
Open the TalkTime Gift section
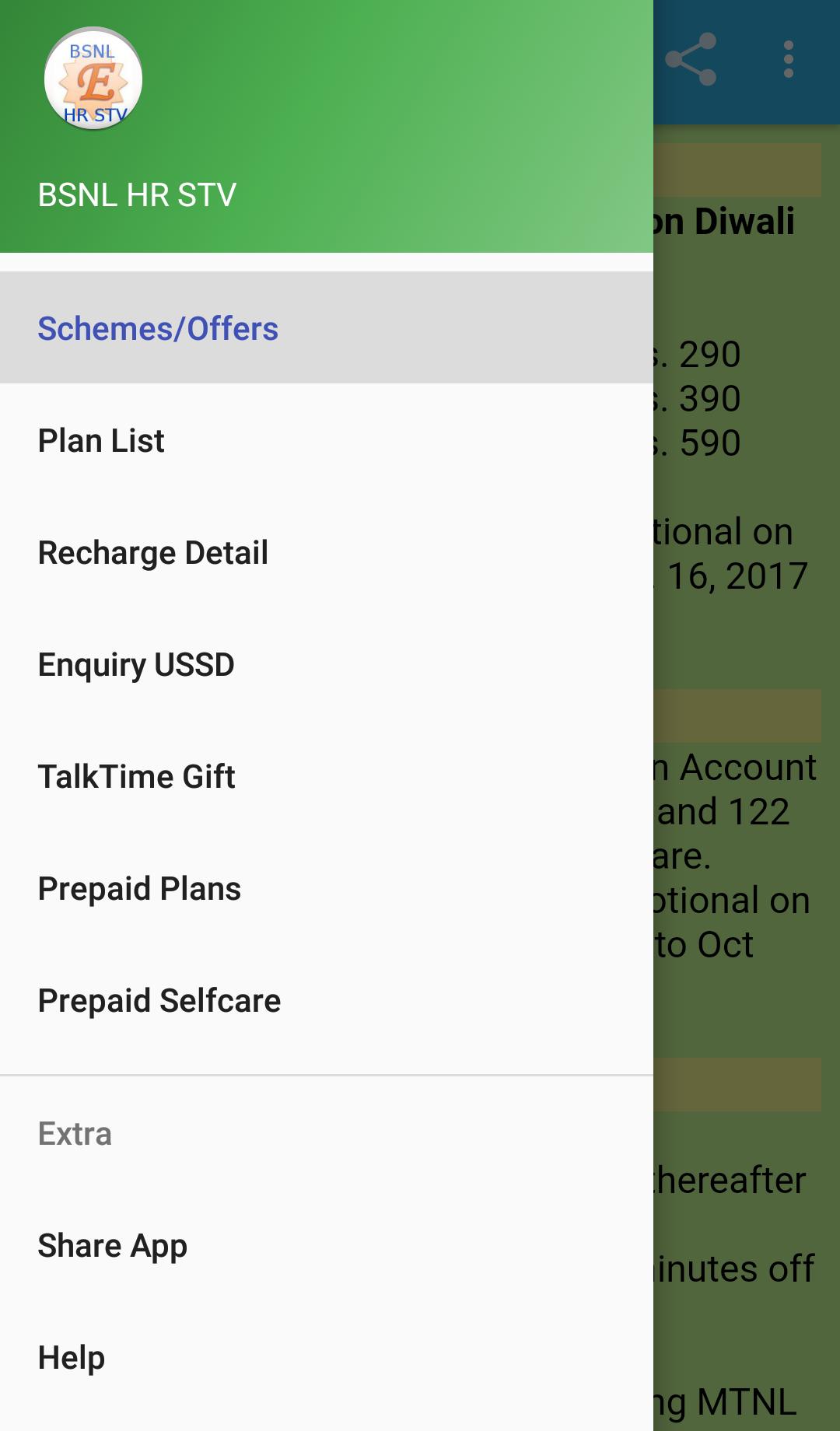point(137,776)
